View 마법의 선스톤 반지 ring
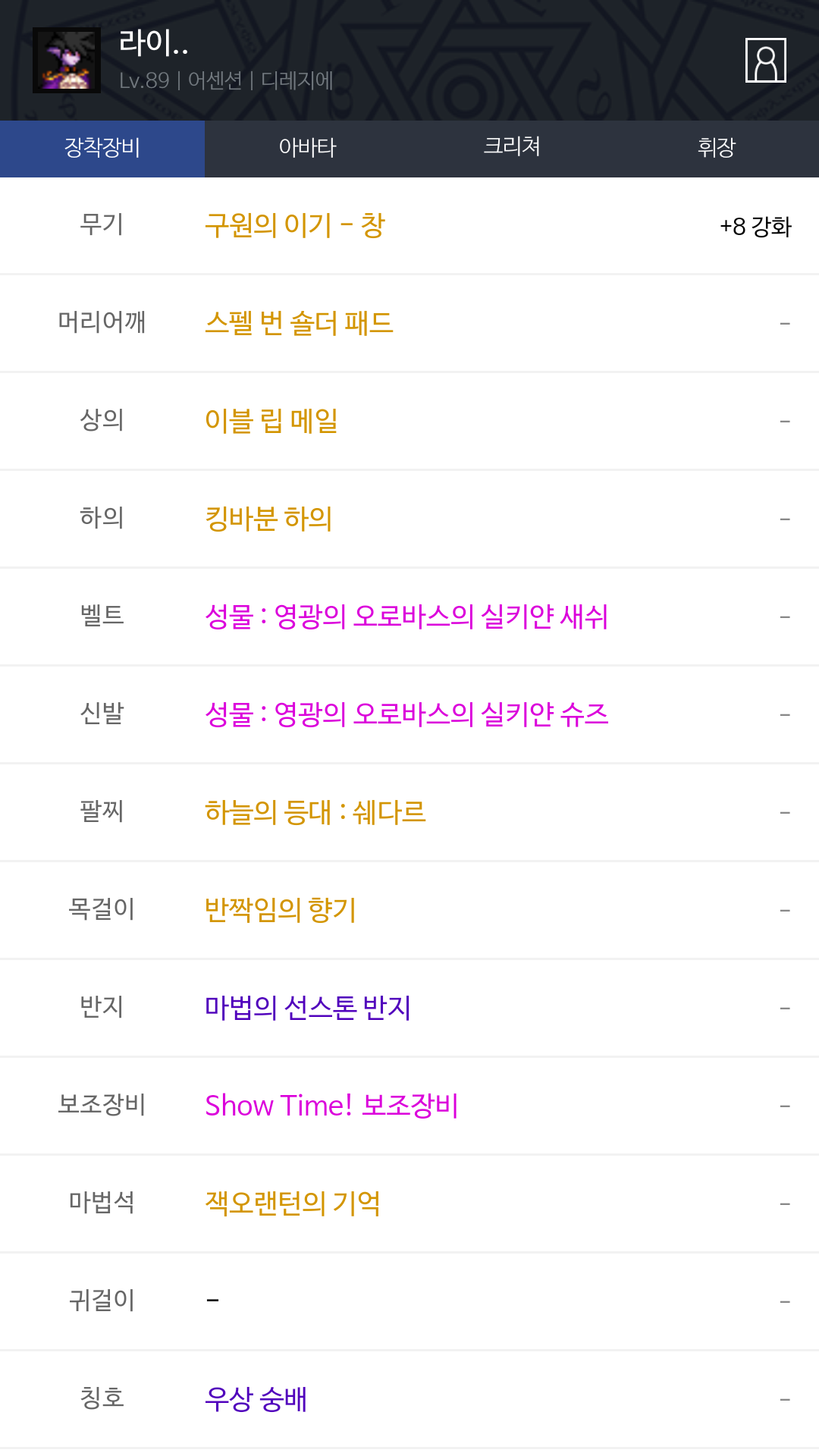819x1456 pixels. pyautogui.click(x=308, y=1008)
